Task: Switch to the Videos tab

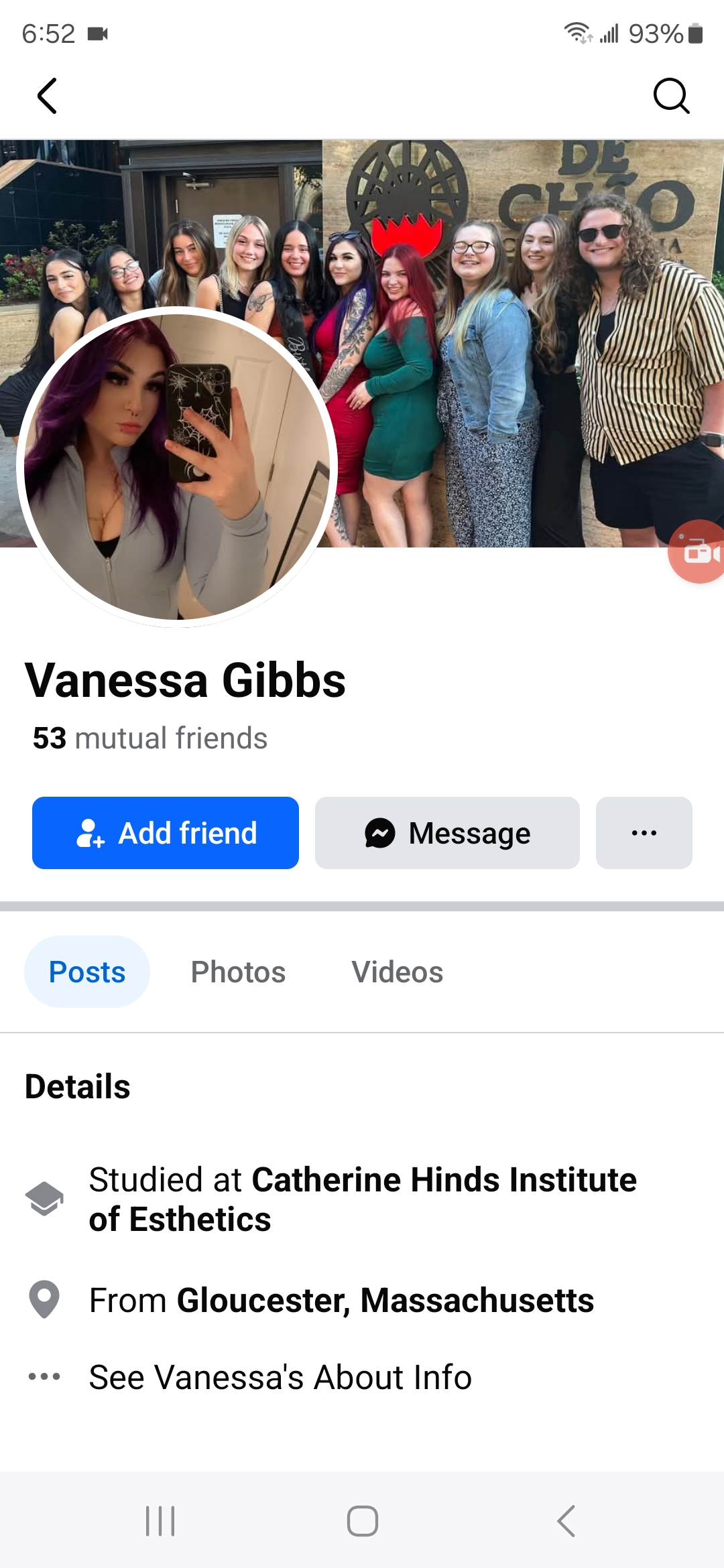Action: [x=398, y=972]
